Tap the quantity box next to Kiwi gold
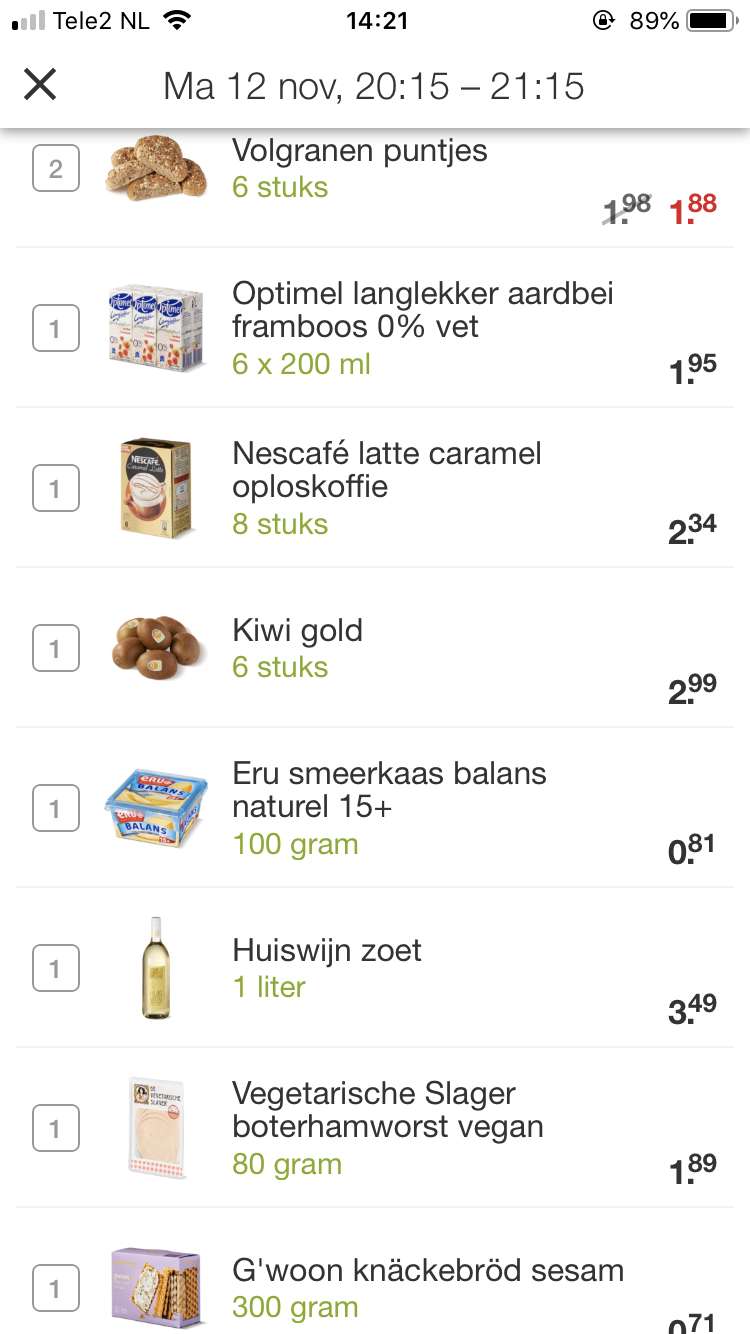This screenshot has height=1334, width=750. [x=56, y=648]
